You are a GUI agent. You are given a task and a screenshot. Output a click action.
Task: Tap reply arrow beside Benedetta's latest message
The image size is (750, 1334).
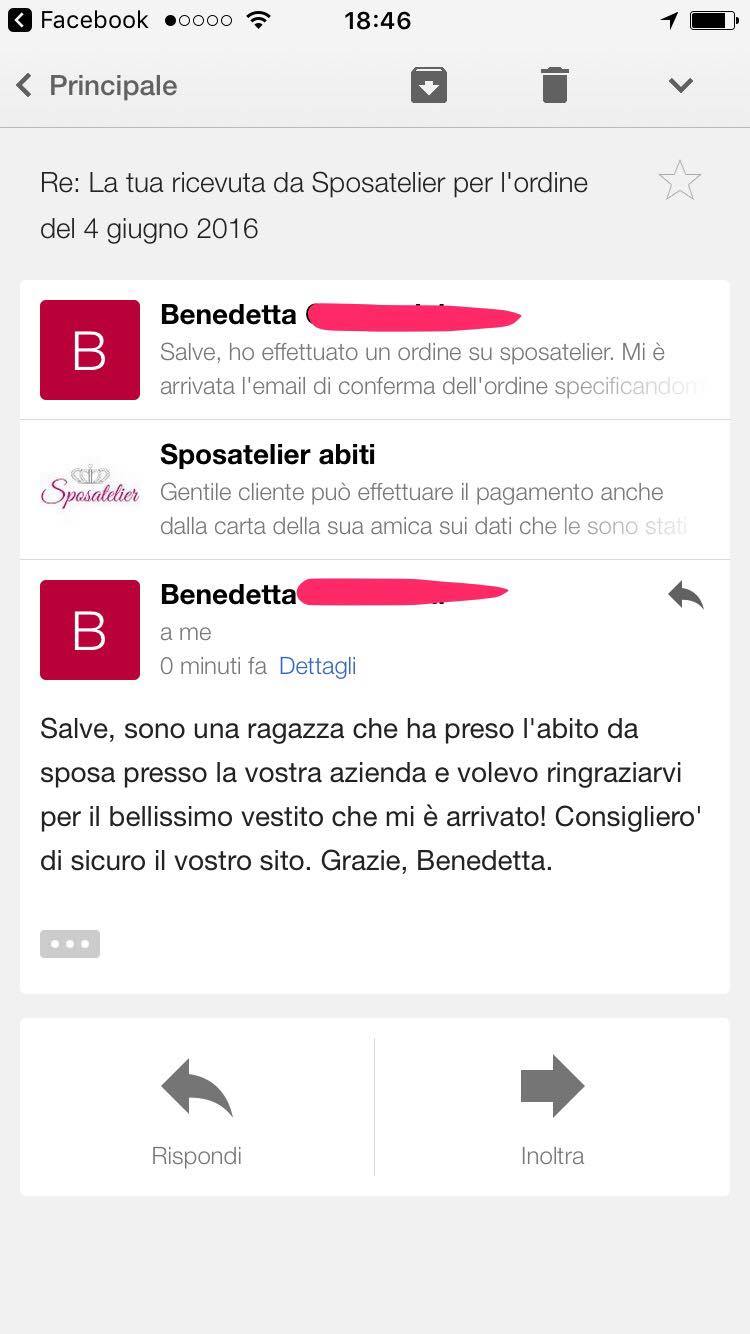coord(686,597)
